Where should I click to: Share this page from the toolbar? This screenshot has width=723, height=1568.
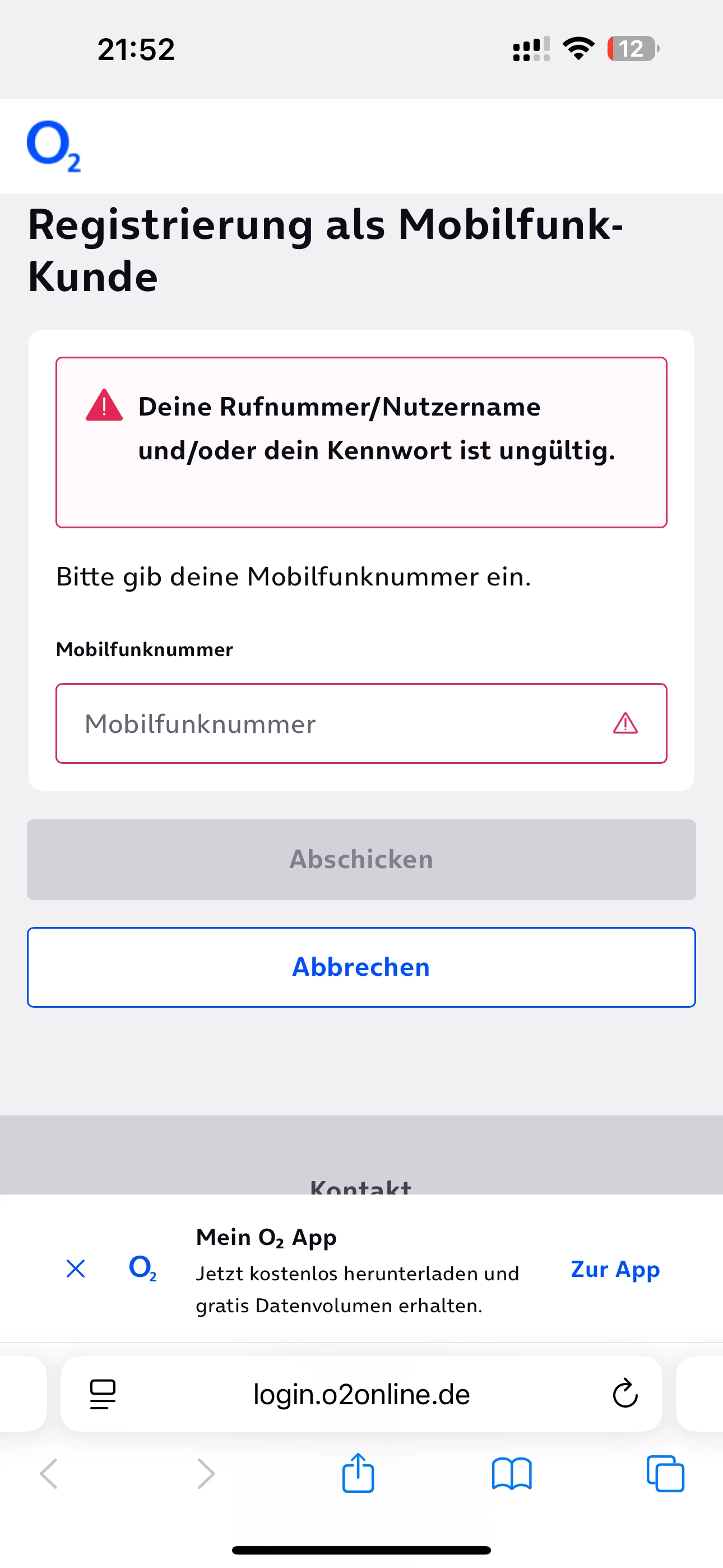[x=358, y=1474]
